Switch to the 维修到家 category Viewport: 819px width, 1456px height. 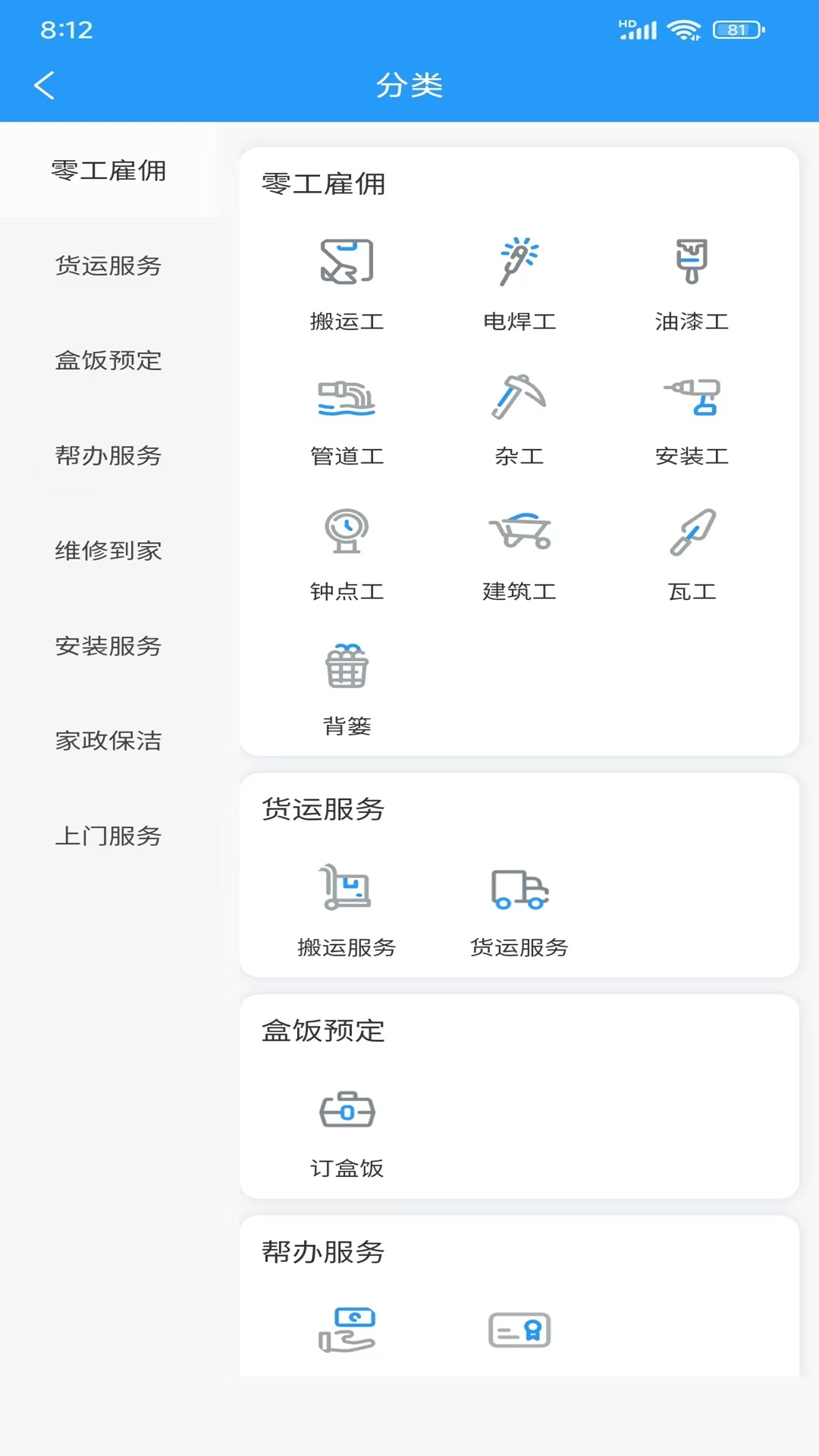[x=108, y=551]
